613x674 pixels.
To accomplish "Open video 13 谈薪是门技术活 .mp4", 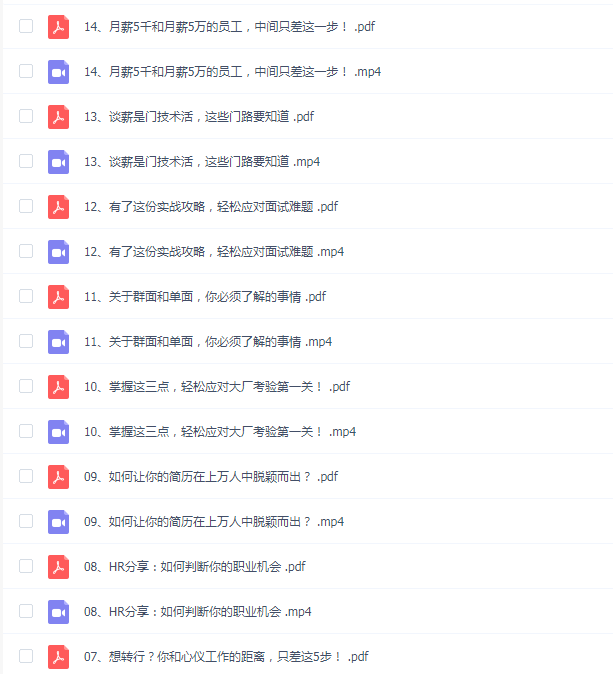I will 201,162.
